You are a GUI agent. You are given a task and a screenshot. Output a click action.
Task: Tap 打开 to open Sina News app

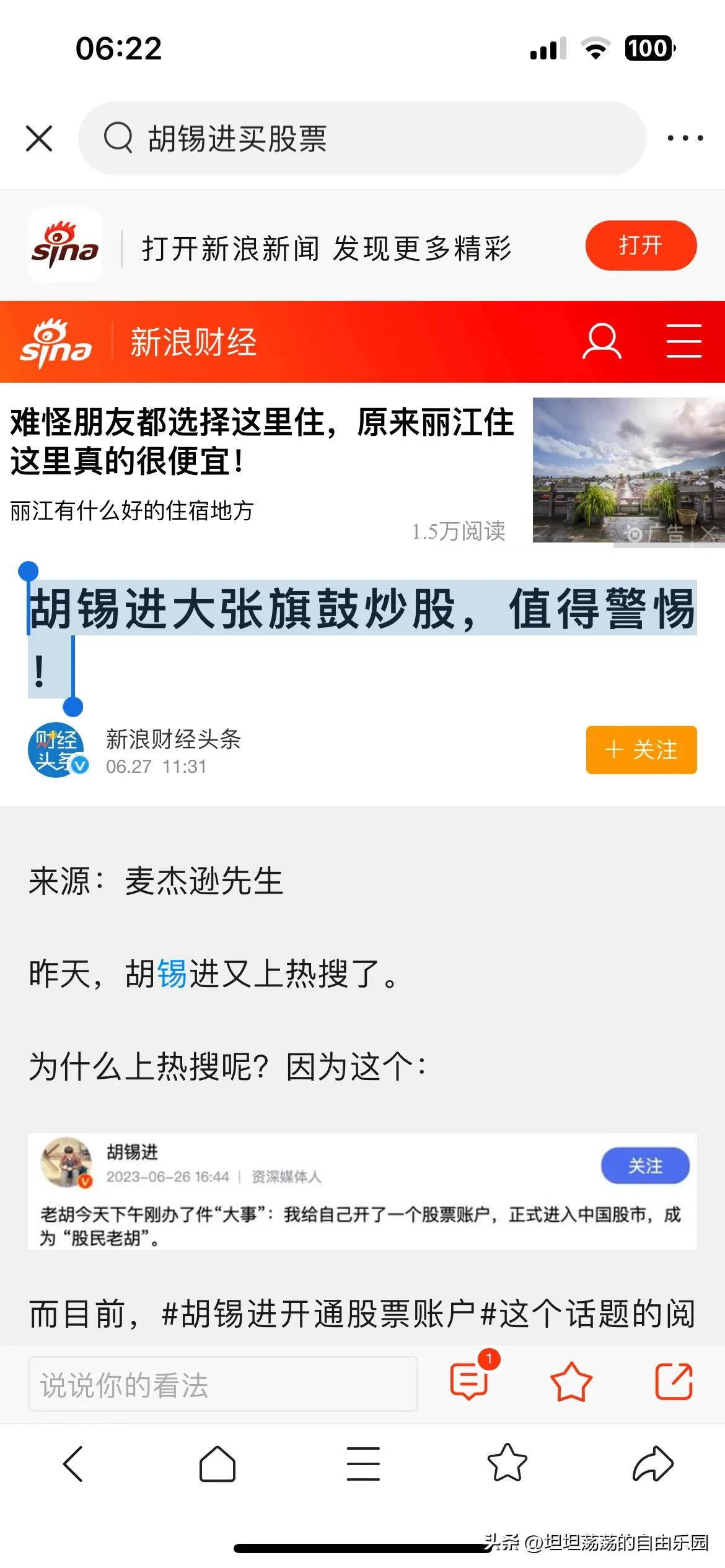641,245
